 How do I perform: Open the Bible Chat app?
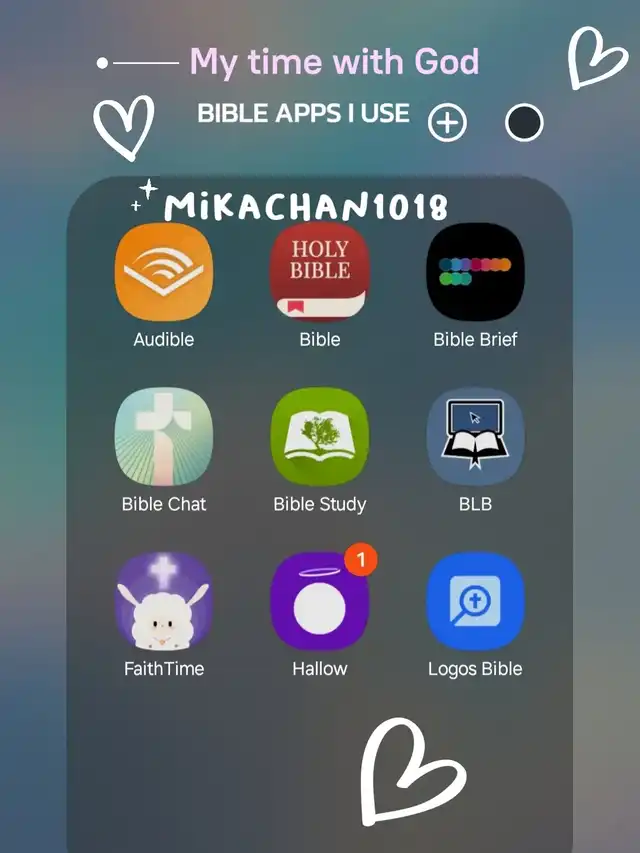[164, 437]
